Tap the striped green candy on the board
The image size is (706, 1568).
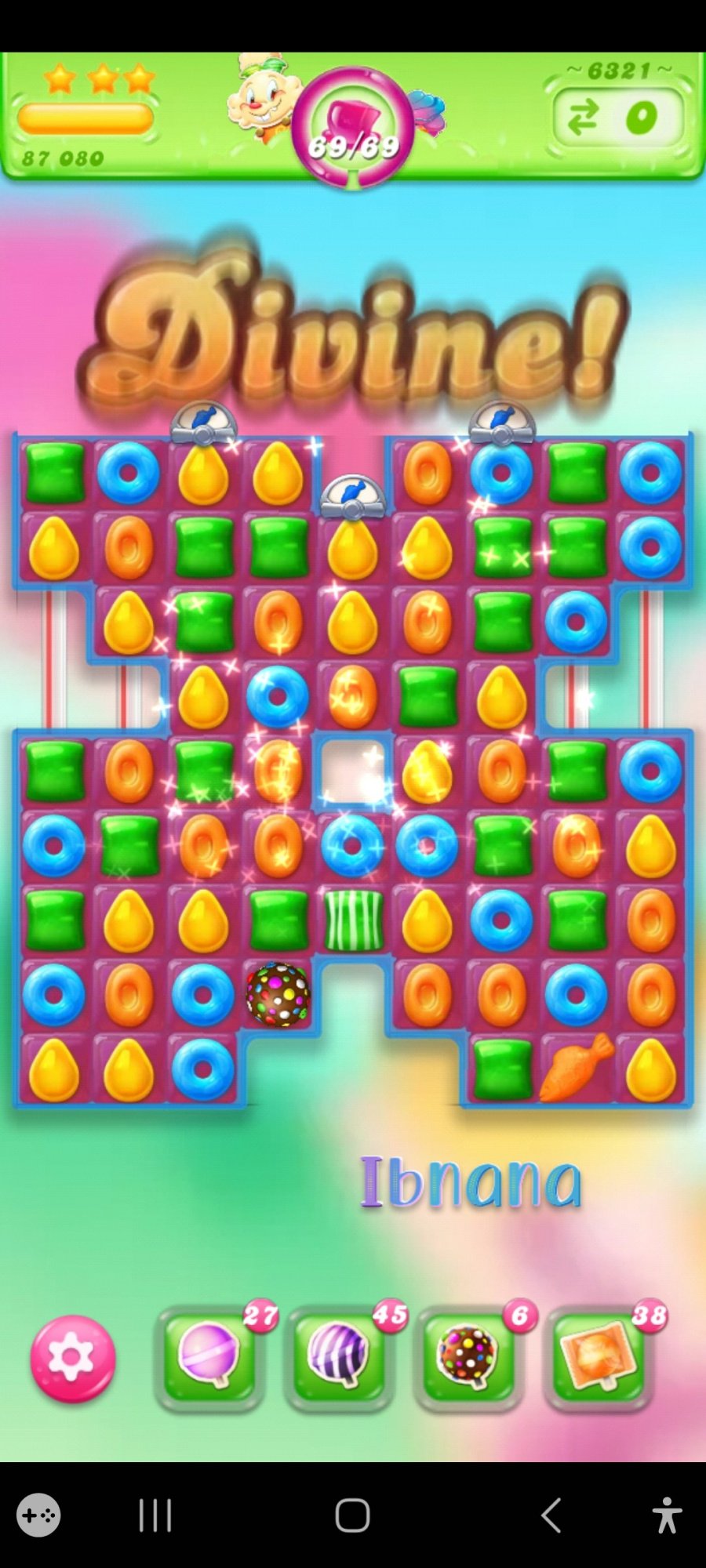[x=352, y=920]
